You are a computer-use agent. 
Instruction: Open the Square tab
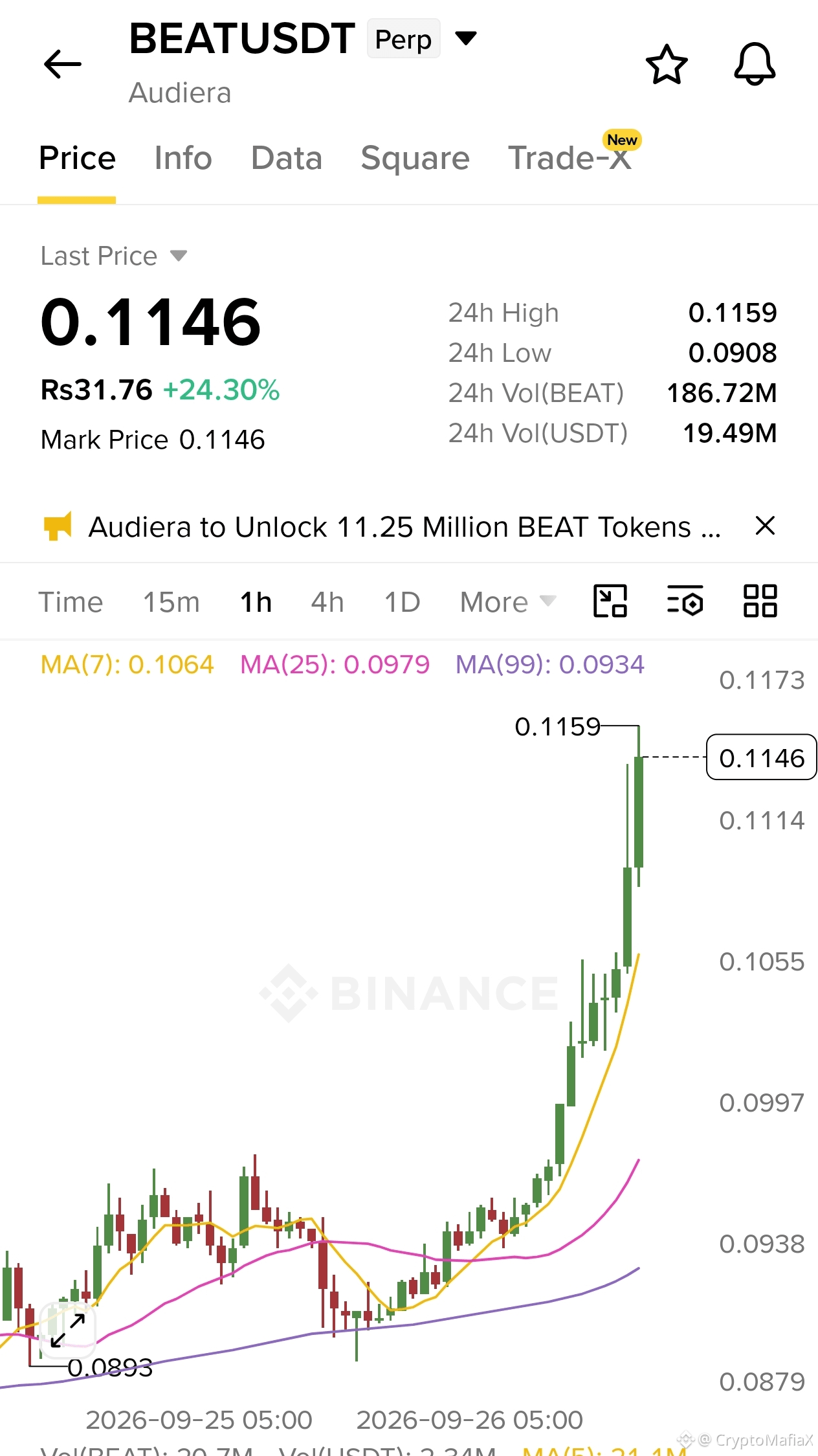(415, 159)
